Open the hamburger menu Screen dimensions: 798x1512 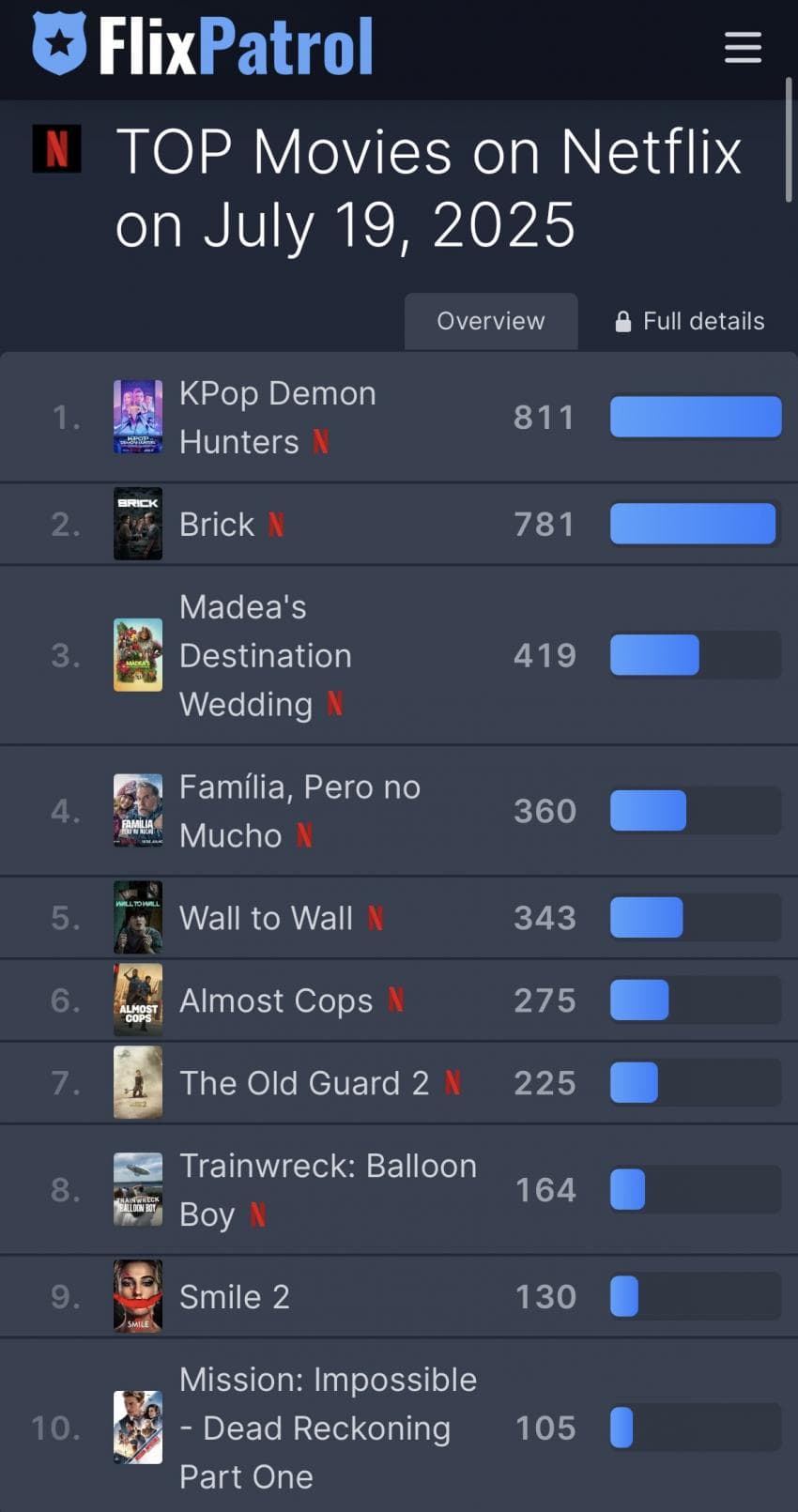pyautogui.click(x=743, y=47)
